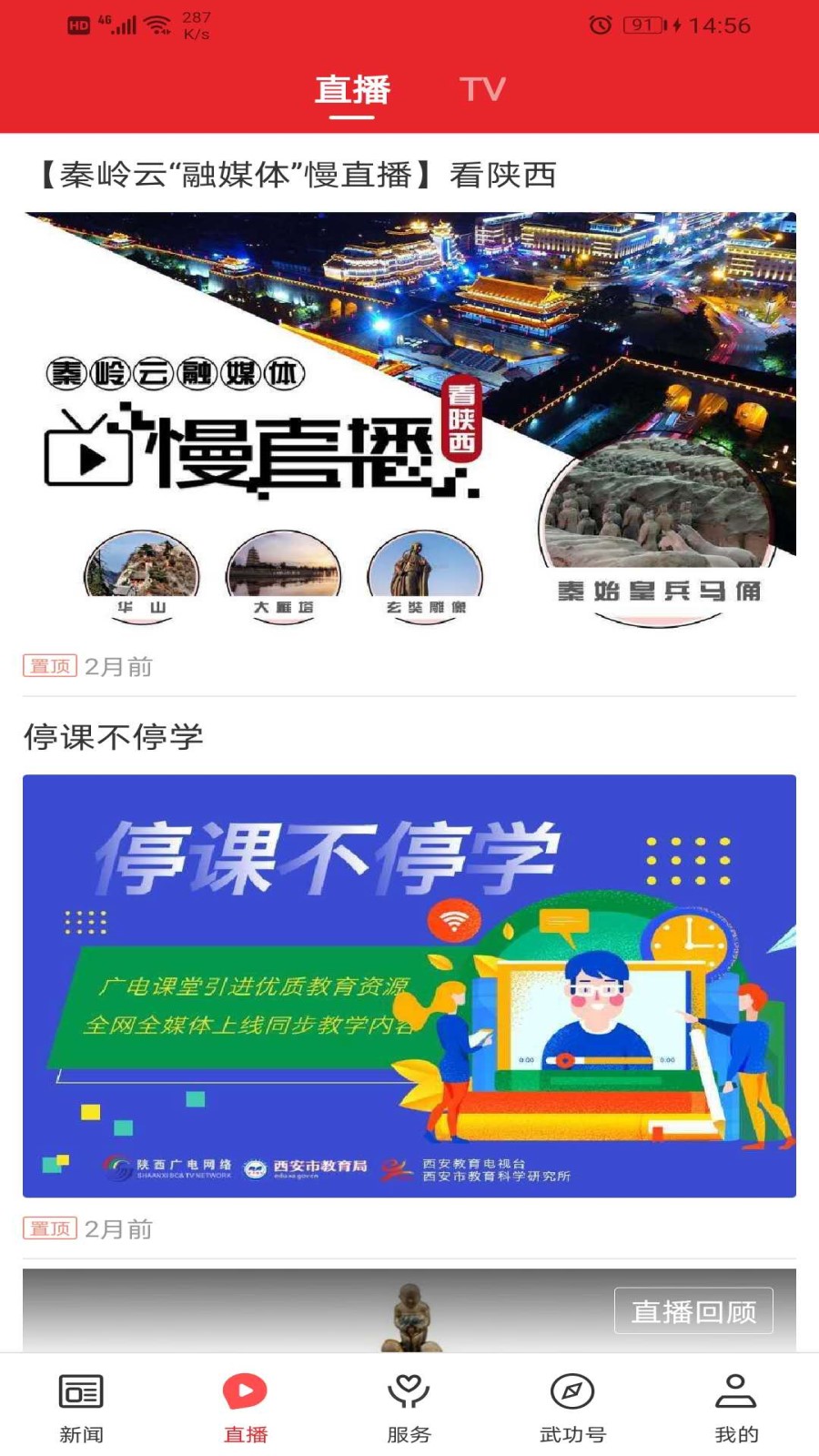819x1456 pixels.
Task: Switch to the TV tab
Action: (x=483, y=88)
